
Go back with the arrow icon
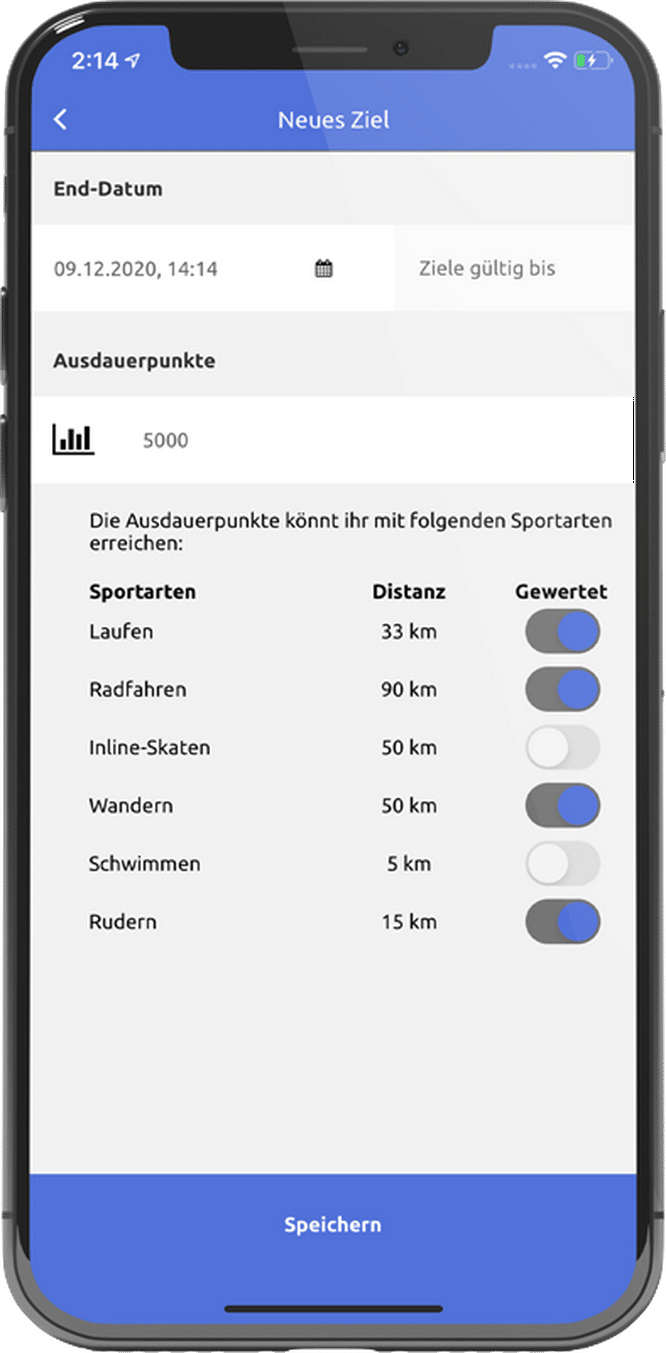coord(60,120)
